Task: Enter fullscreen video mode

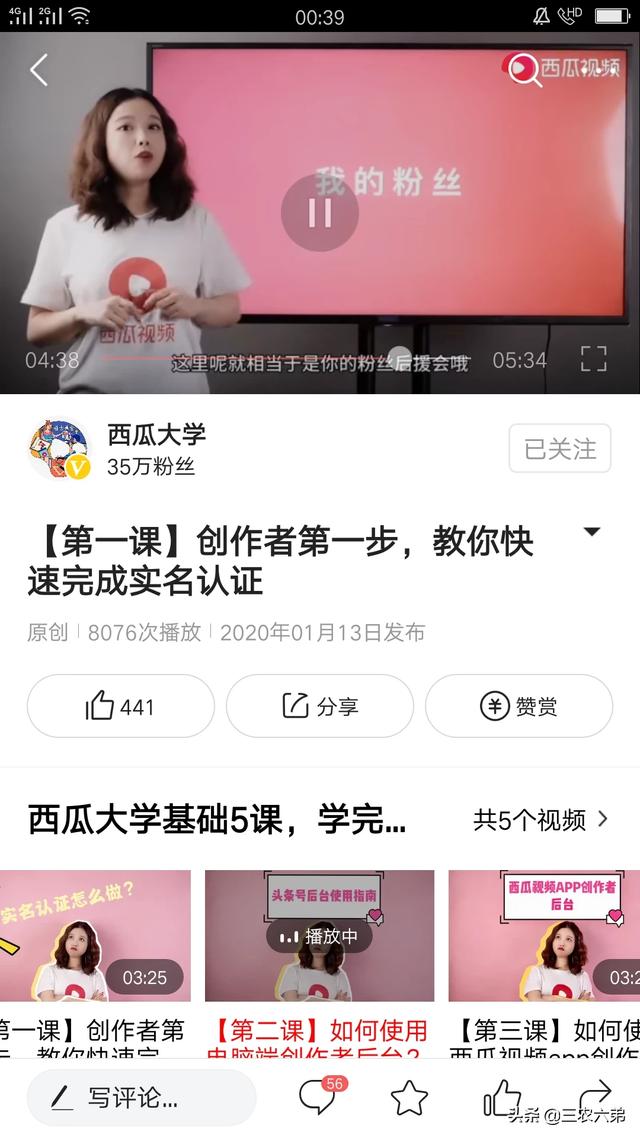Action: (x=593, y=359)
